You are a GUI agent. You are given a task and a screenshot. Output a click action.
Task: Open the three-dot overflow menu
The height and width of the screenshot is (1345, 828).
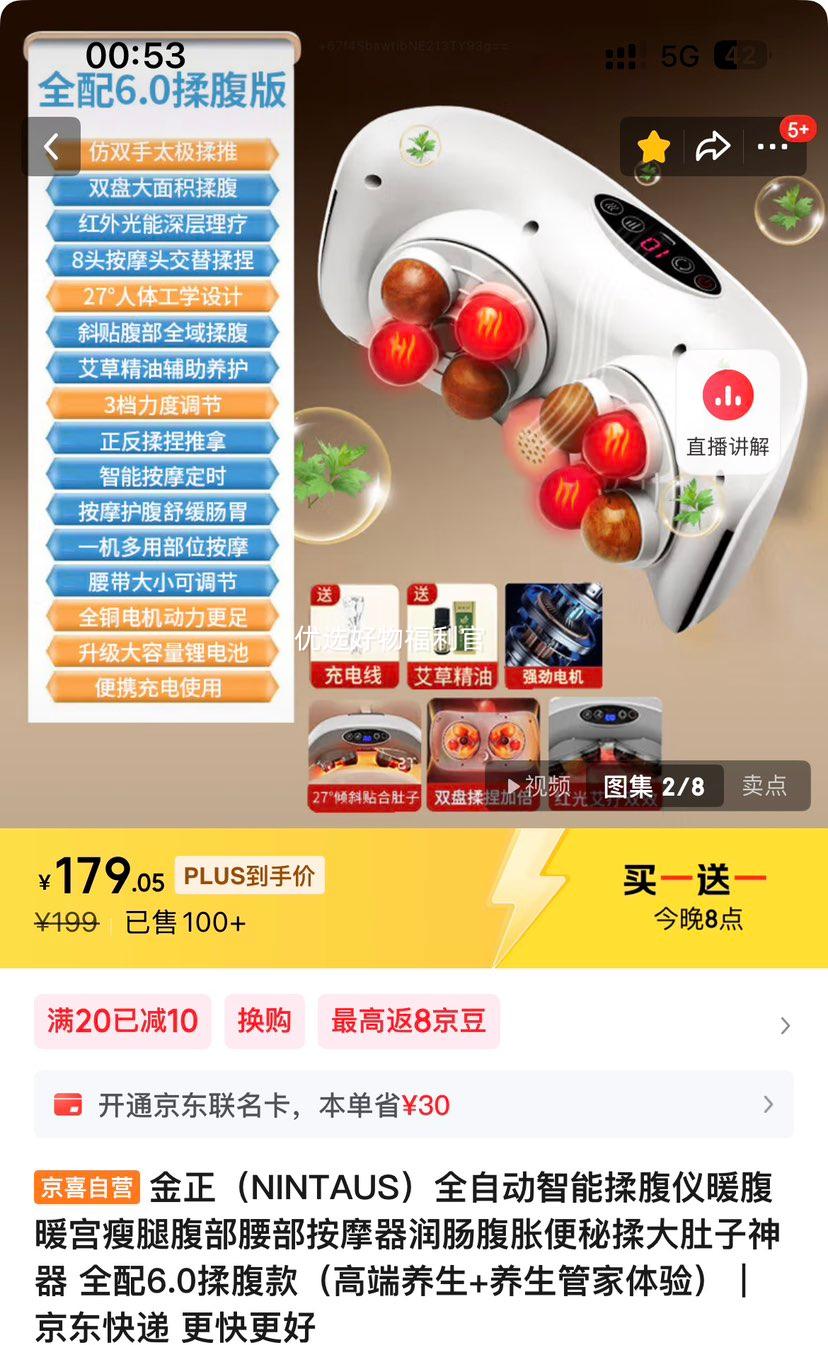pyautogui.click(x=772, y=148)
